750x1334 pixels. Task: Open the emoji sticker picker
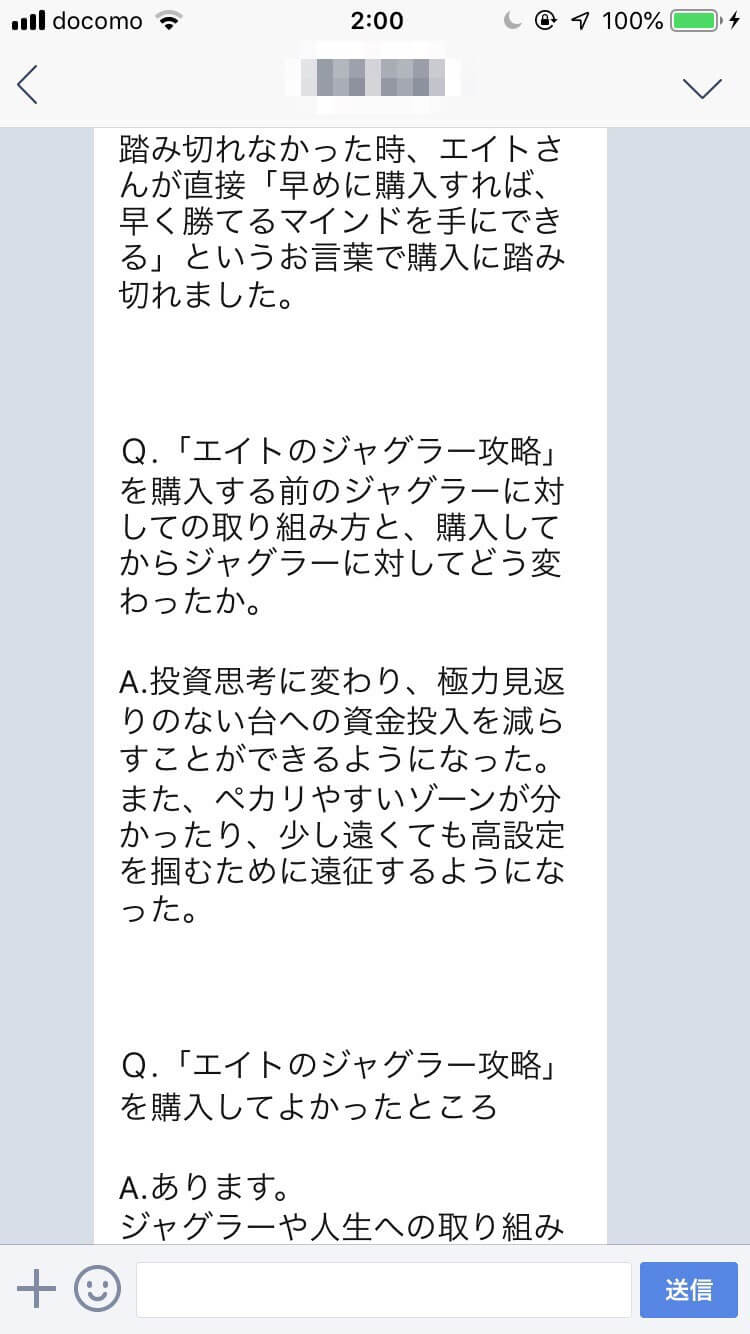97,1289
